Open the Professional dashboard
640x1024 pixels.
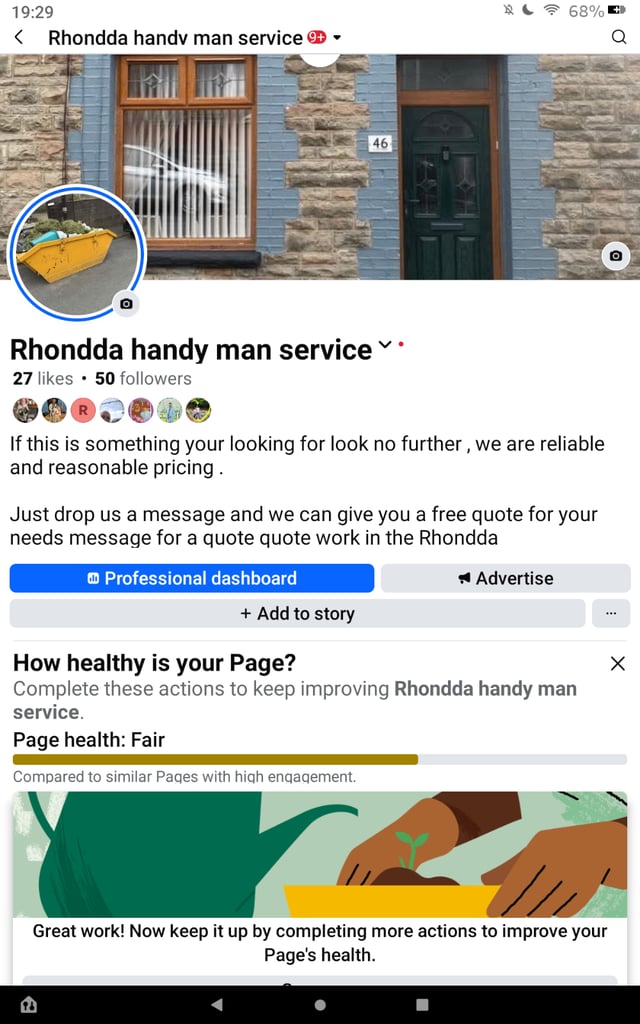[x=192, y=578]
